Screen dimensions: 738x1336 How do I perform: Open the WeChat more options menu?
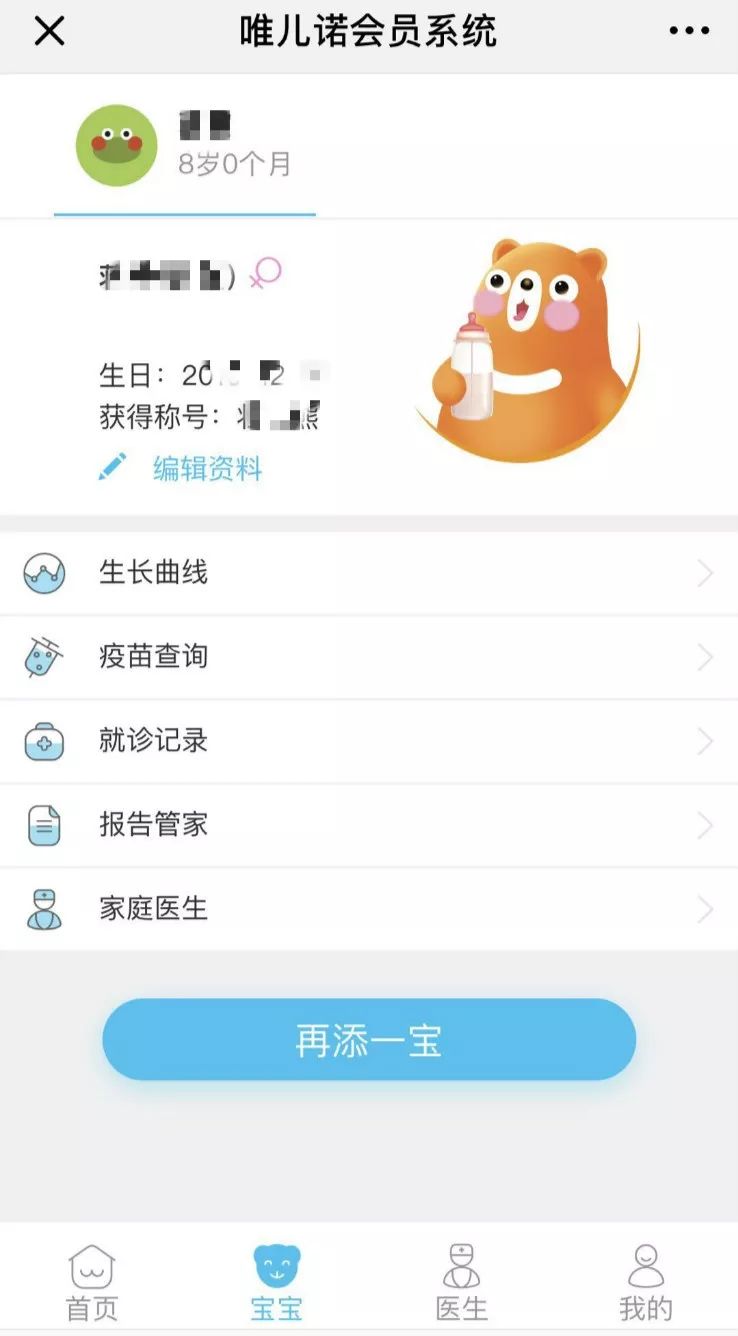point(688,31)
